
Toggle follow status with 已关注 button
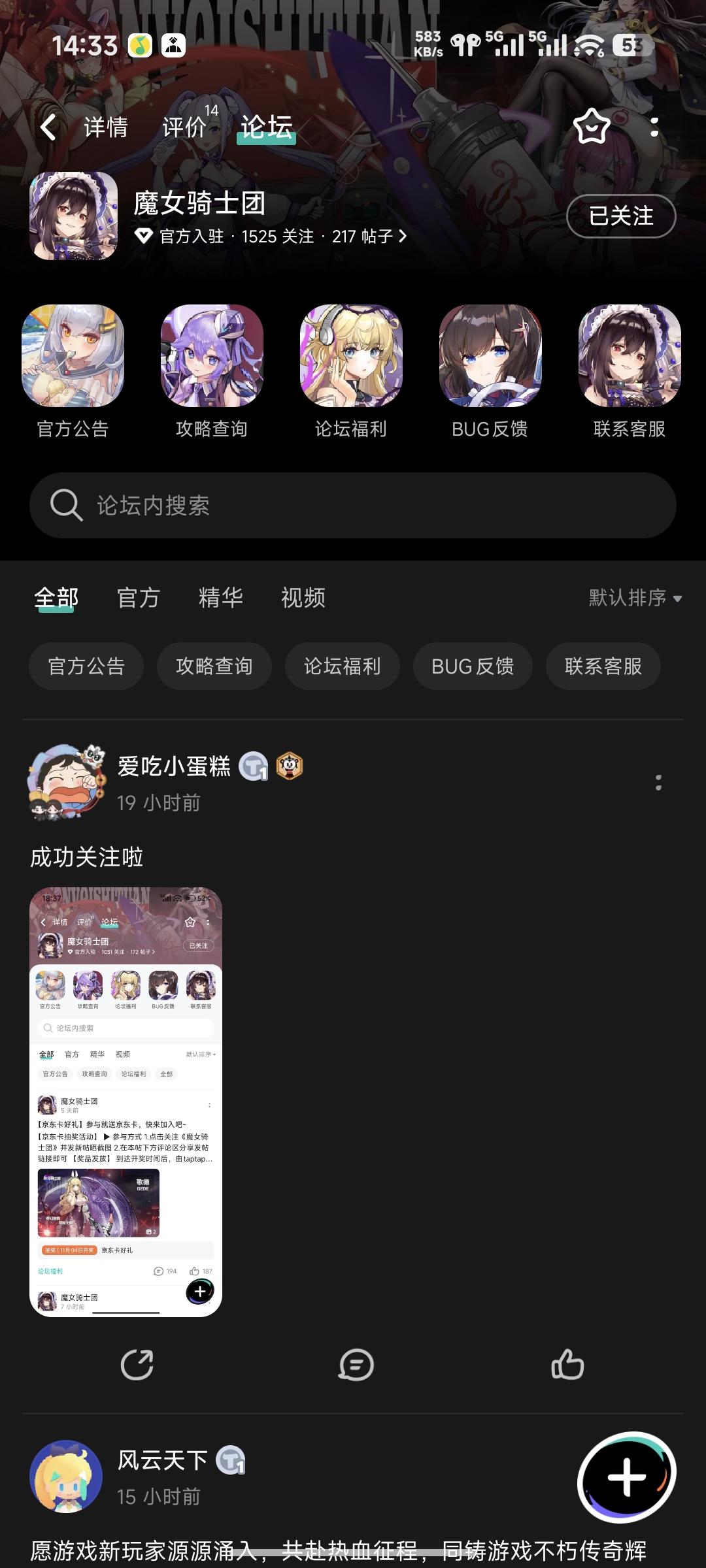pos(620,216)
